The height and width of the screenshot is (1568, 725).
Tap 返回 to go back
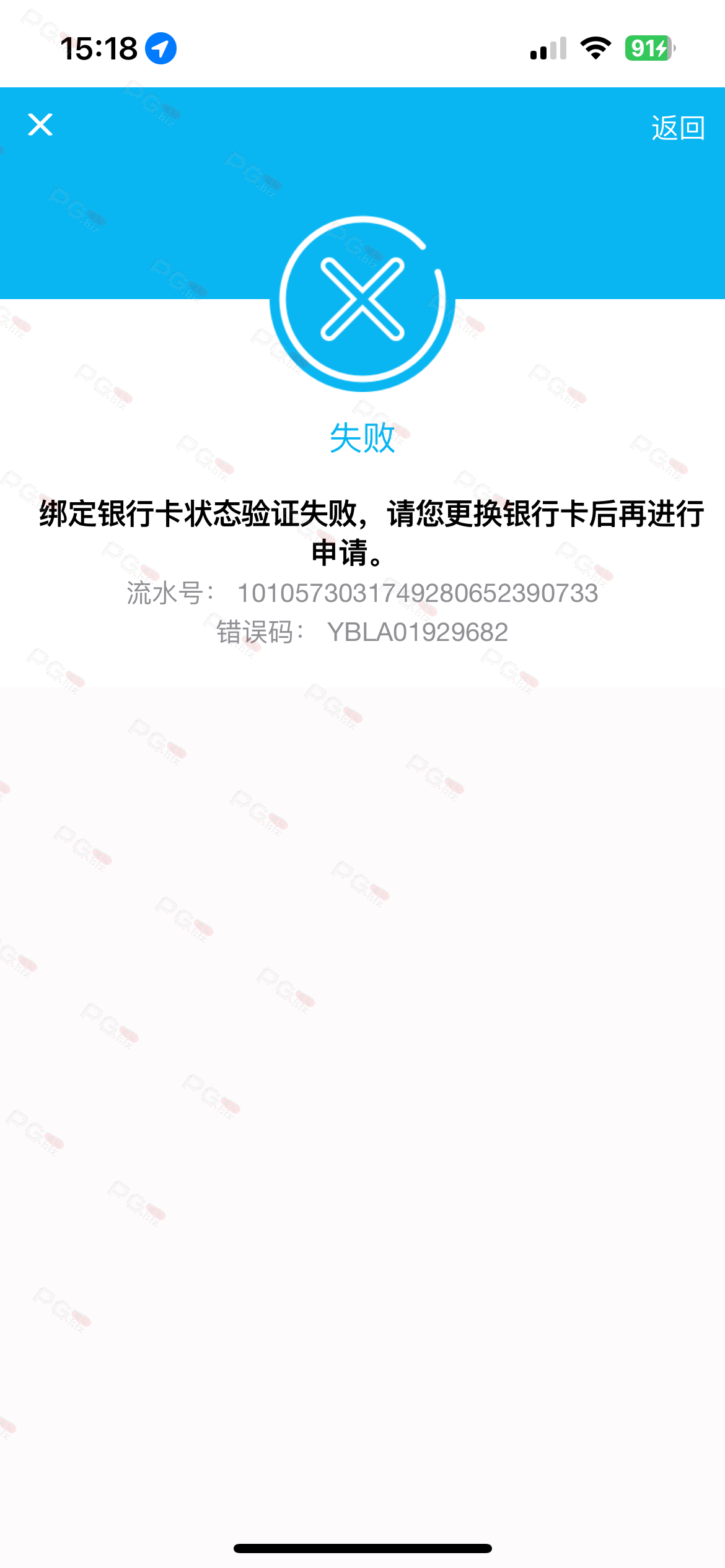(678, 128)
